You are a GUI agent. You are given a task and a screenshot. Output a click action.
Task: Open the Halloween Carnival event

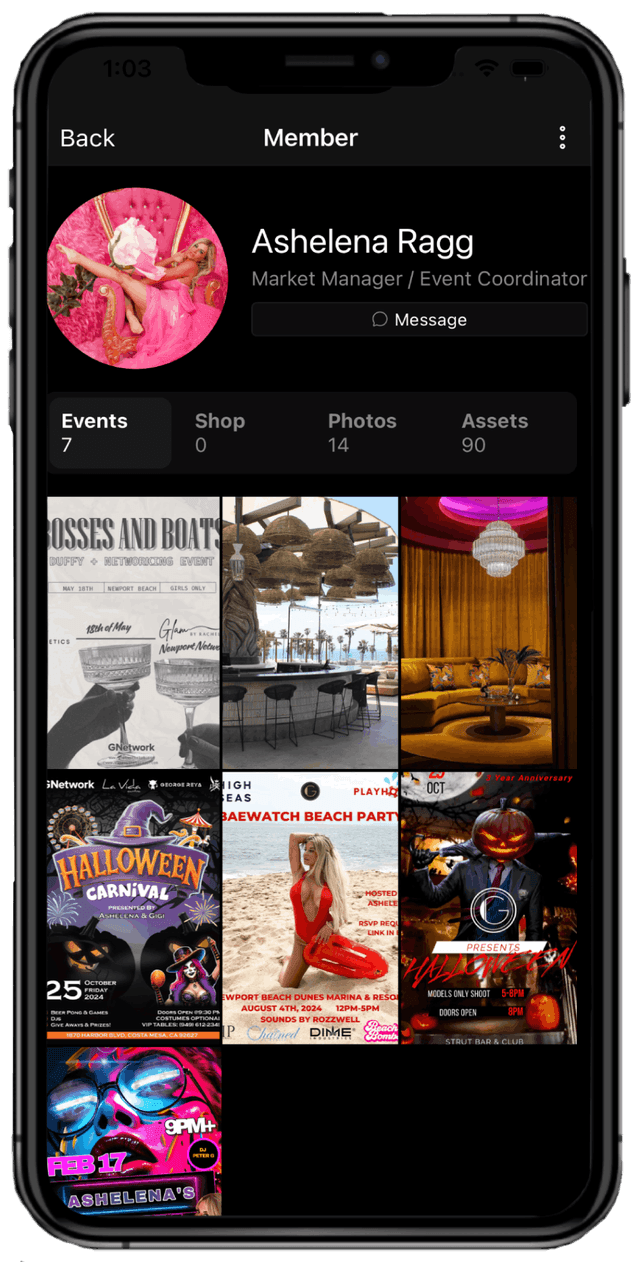pos(133,906)
